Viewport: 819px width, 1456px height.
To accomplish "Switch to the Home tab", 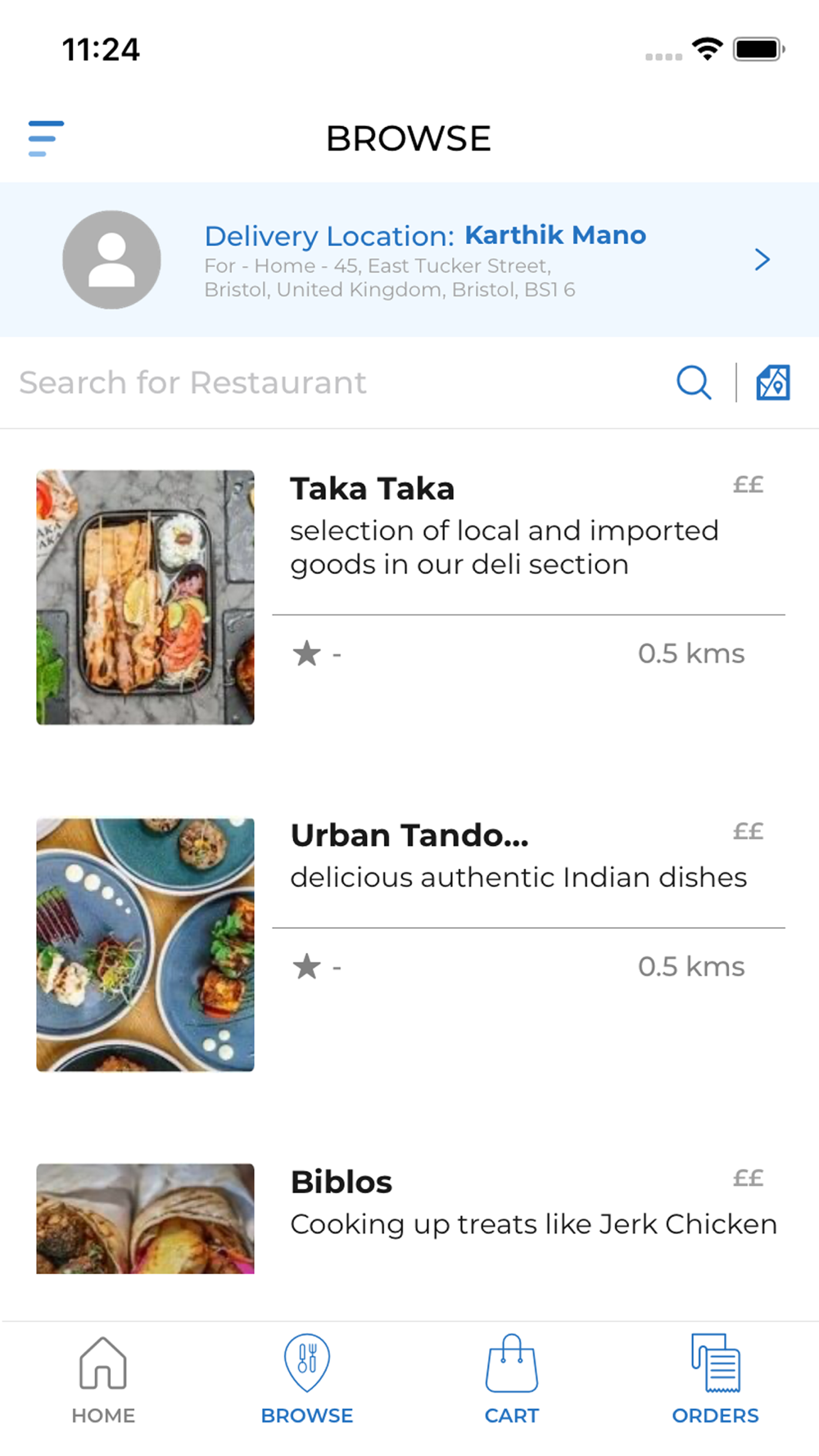I will 103,1381.
